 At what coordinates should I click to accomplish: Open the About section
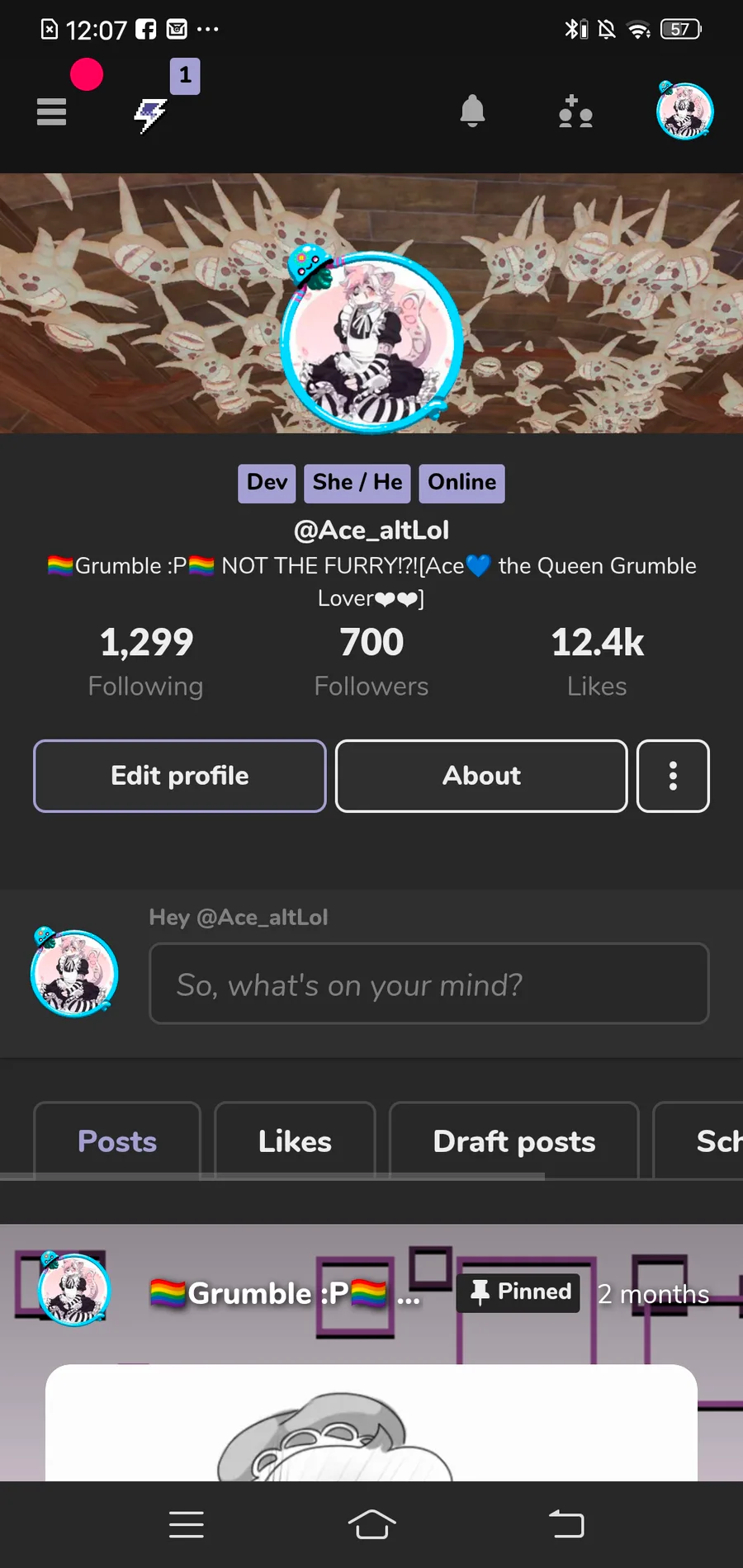click(481, 776)
